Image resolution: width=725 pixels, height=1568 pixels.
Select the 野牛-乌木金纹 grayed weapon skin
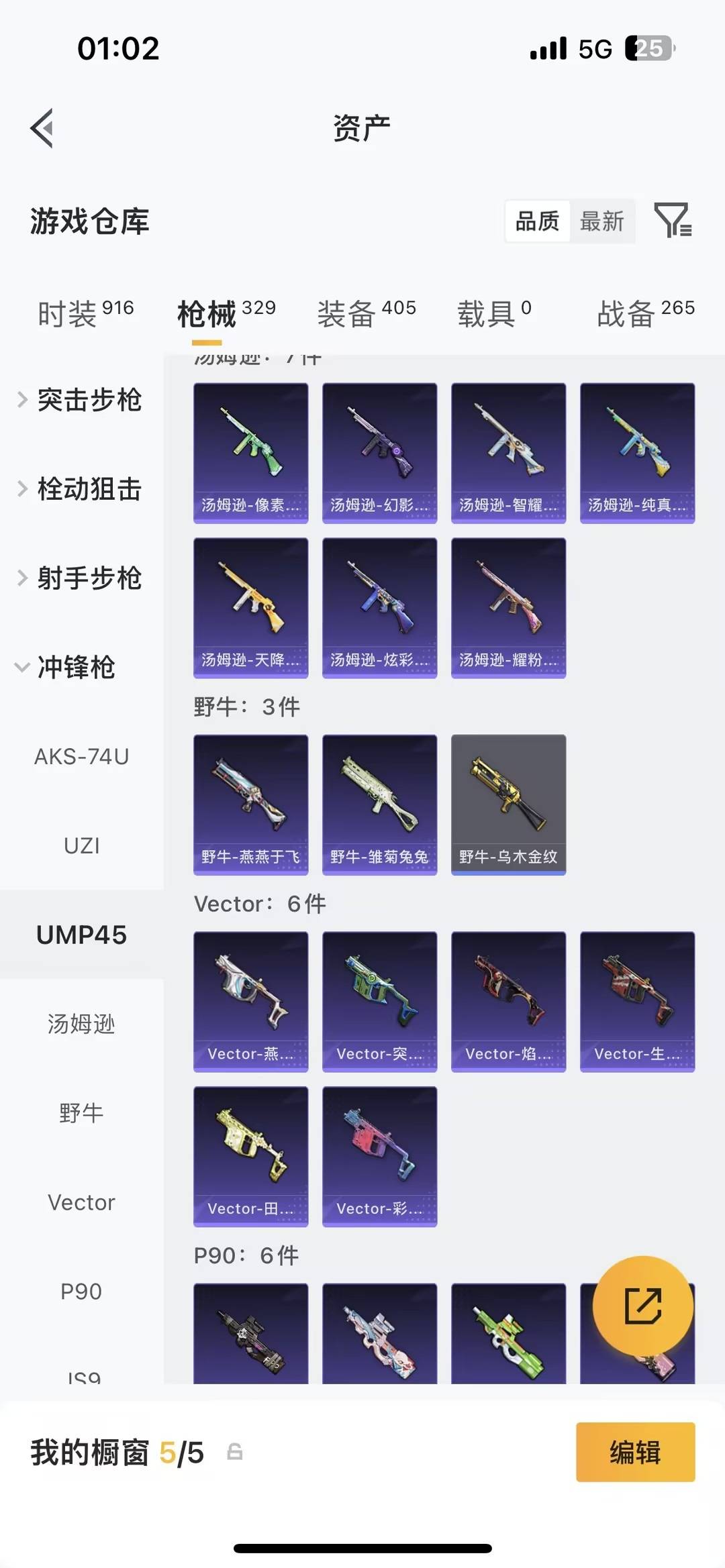tap(507, 804)
